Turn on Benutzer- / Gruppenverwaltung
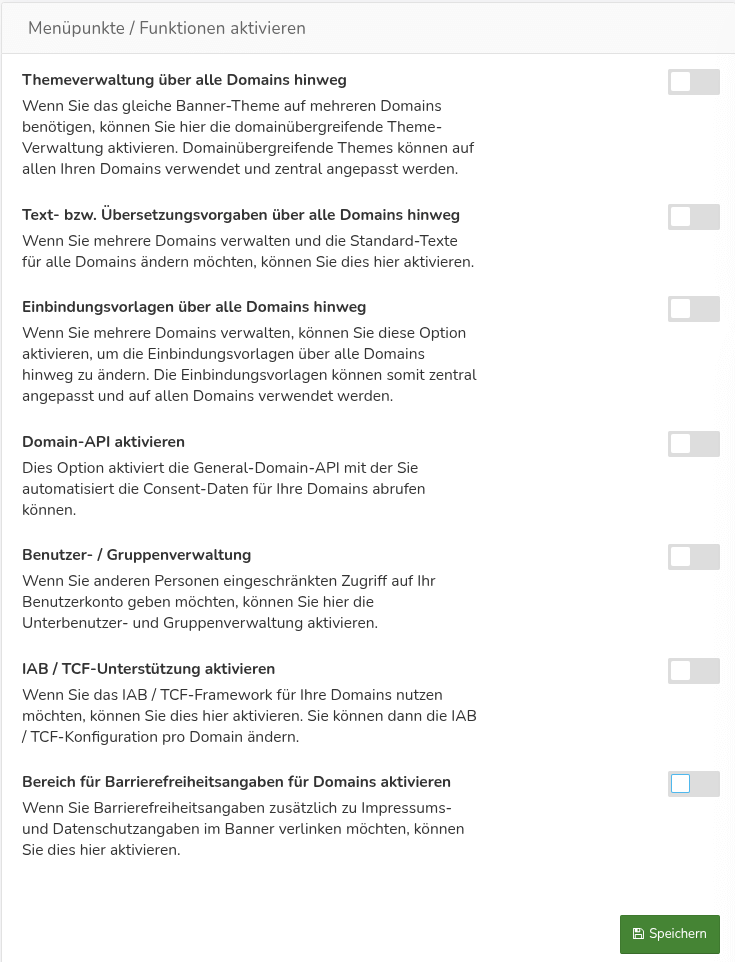This screenshot has height=962, width=735. coord(693,557)
